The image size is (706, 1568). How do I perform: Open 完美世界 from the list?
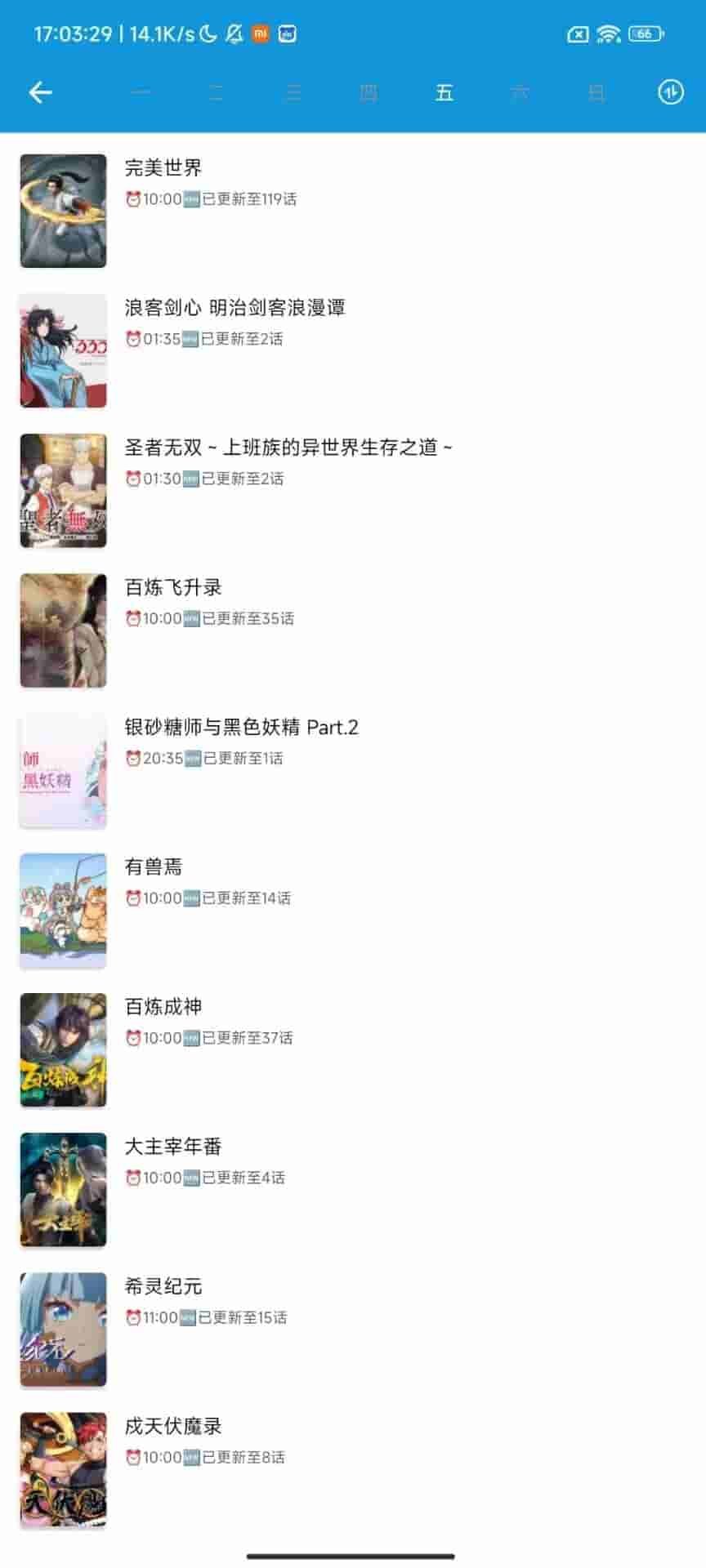pyautogui.click(x=163, y=168)
